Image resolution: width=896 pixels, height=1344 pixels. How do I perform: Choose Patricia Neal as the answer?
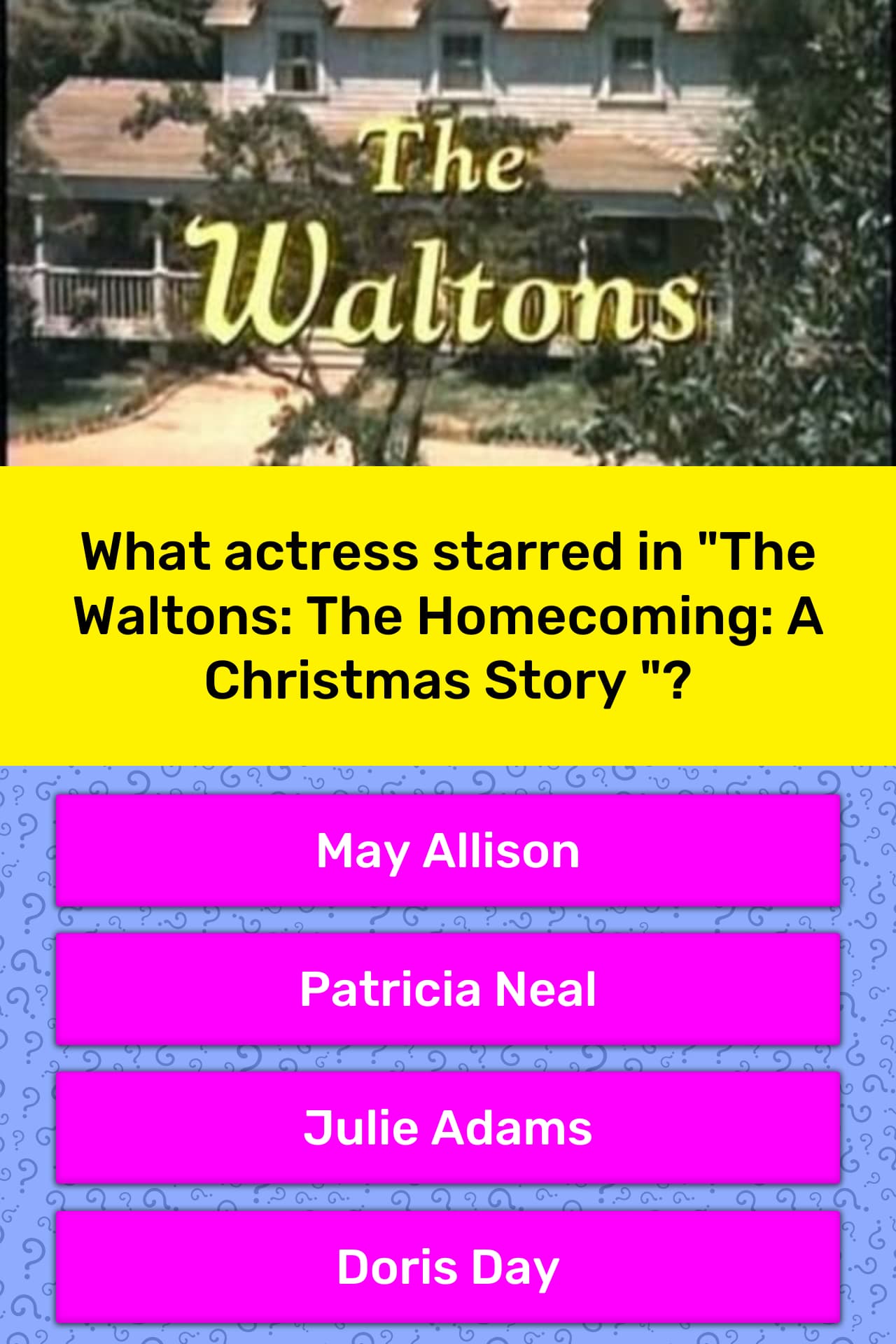point(448,988)
